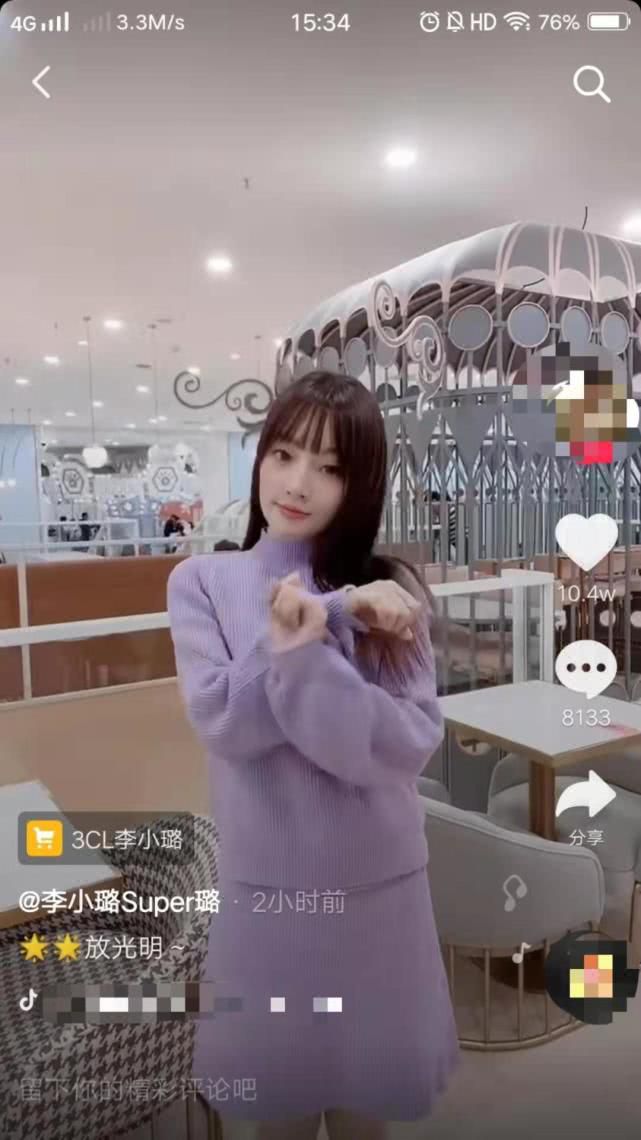Open the search magnifier icon
The width and height of the screenshot is (641, 1140).
point(591,85)
